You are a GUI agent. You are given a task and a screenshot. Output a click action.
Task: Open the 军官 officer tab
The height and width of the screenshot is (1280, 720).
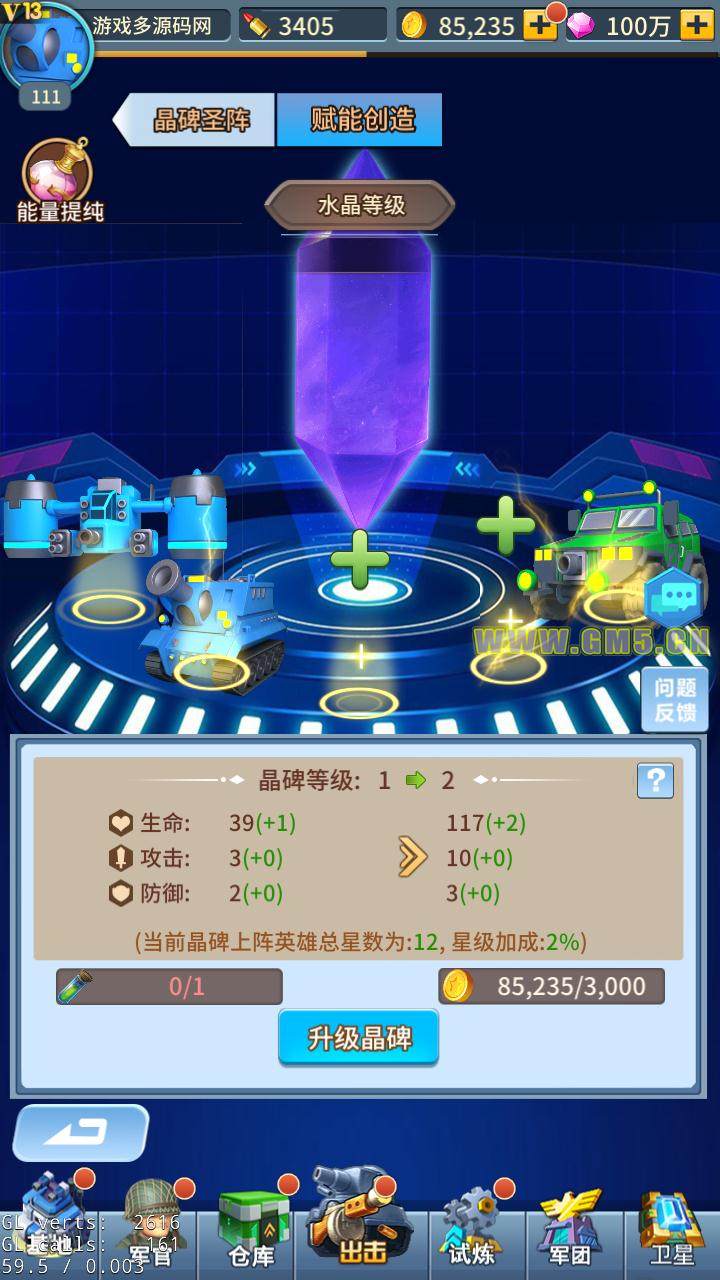tap(150, 1228)
